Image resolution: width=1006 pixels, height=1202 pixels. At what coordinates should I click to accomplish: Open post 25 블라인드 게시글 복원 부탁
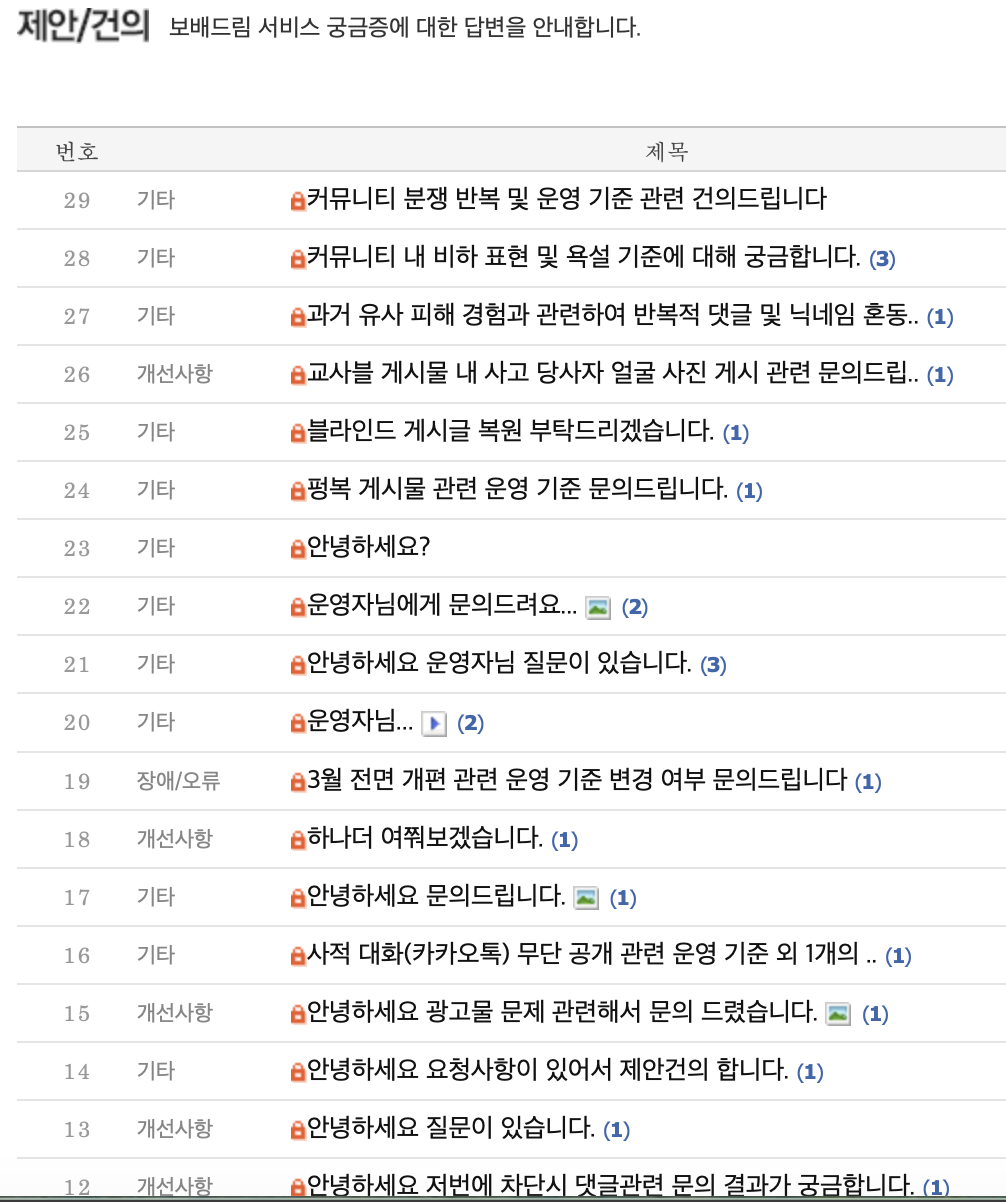510,432
